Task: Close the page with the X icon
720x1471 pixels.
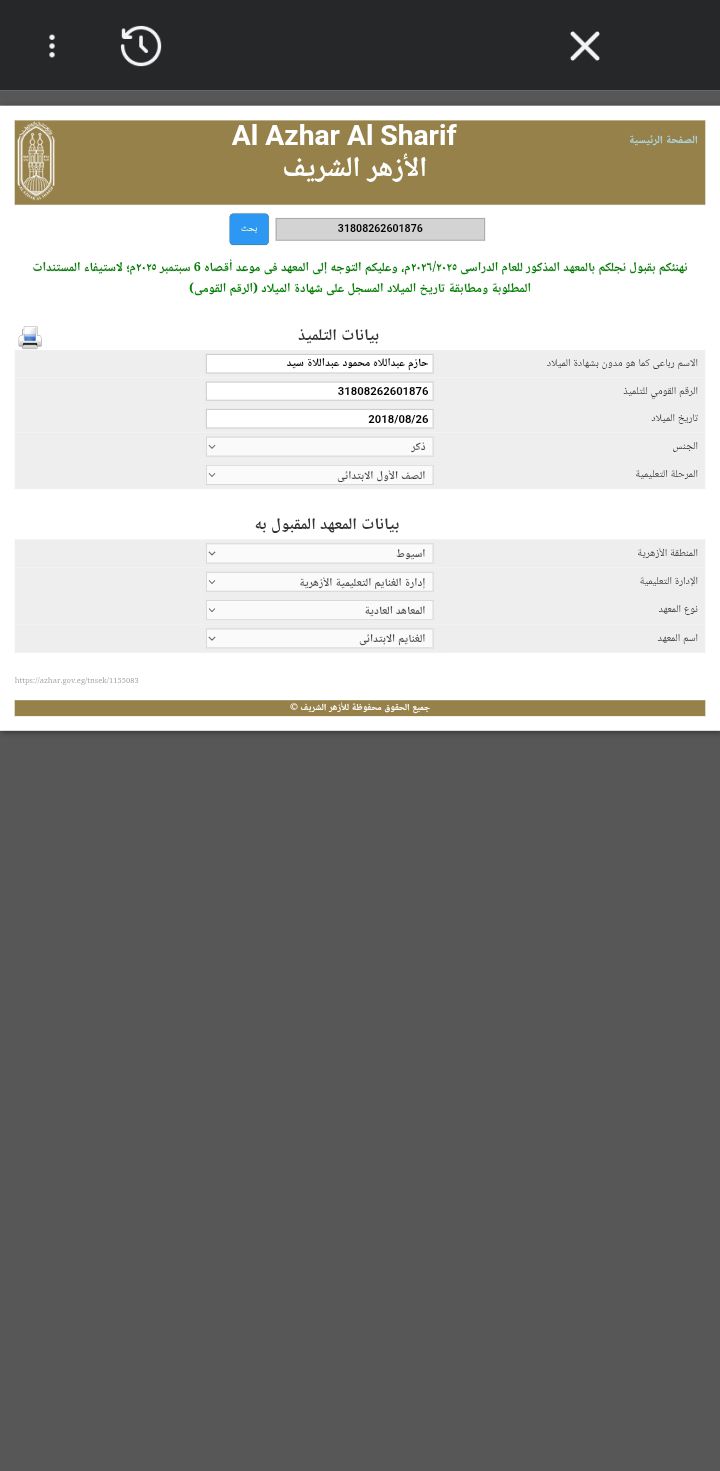Action: pyautogui.click(x=584, y=46)
